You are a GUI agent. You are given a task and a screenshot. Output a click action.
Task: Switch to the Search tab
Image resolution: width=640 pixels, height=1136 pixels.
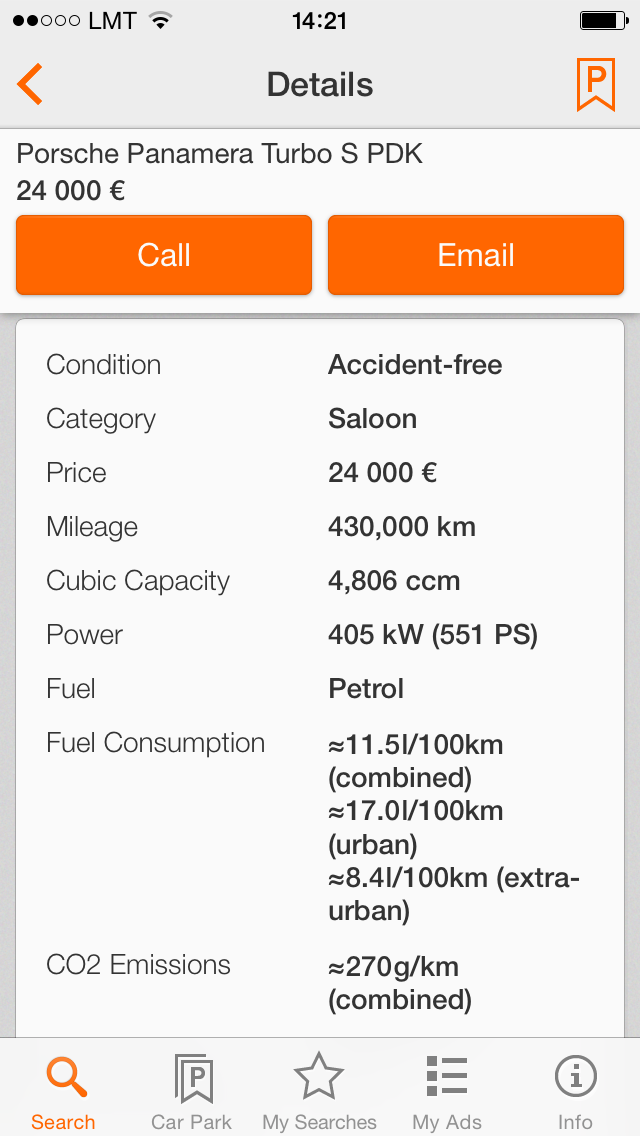[x=63, y=1092]
